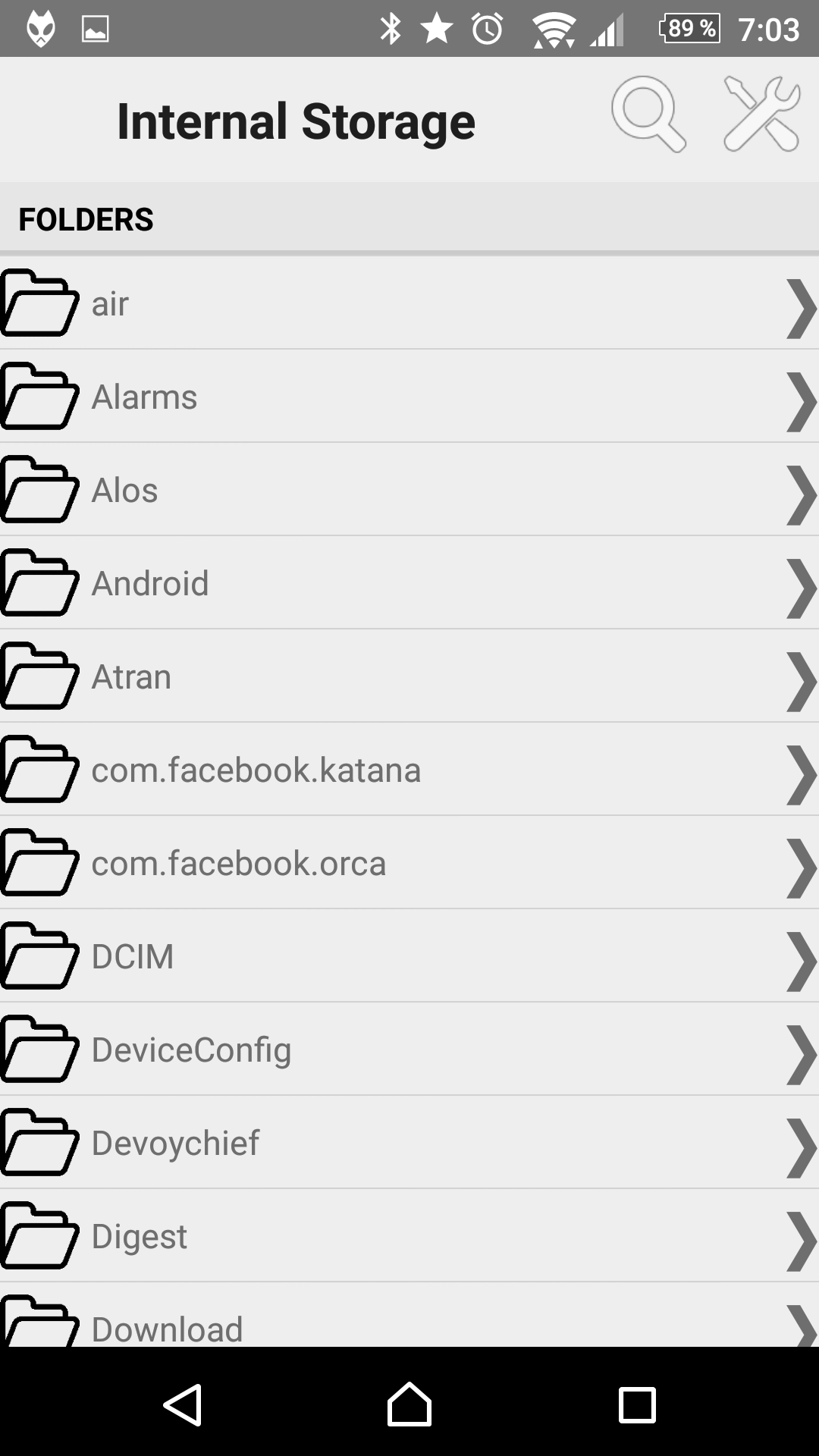Image resolution: width=819 pixels, height=1456 pixels.
Task: Open the Download folder
Action: [x=409, y=1316]
